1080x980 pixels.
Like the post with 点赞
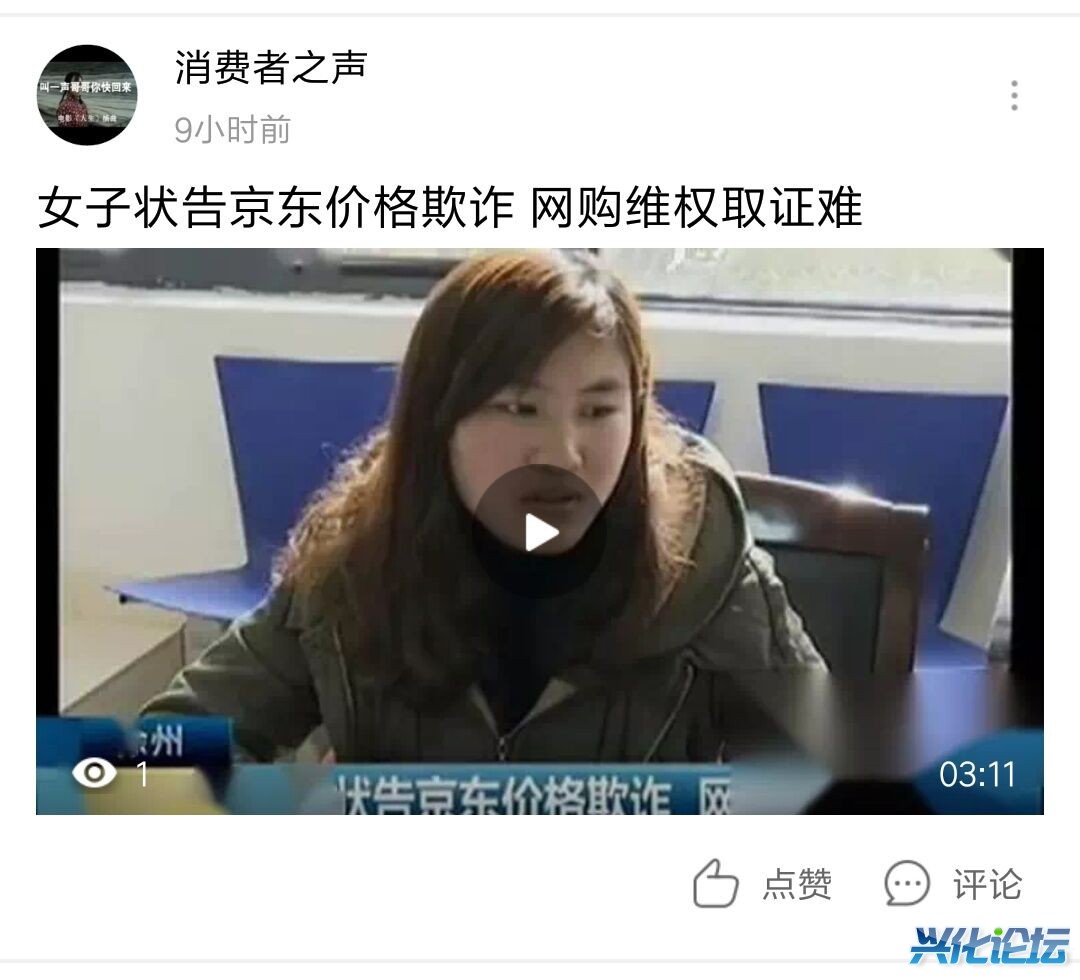pyautogui.click(x=763, y=884)
